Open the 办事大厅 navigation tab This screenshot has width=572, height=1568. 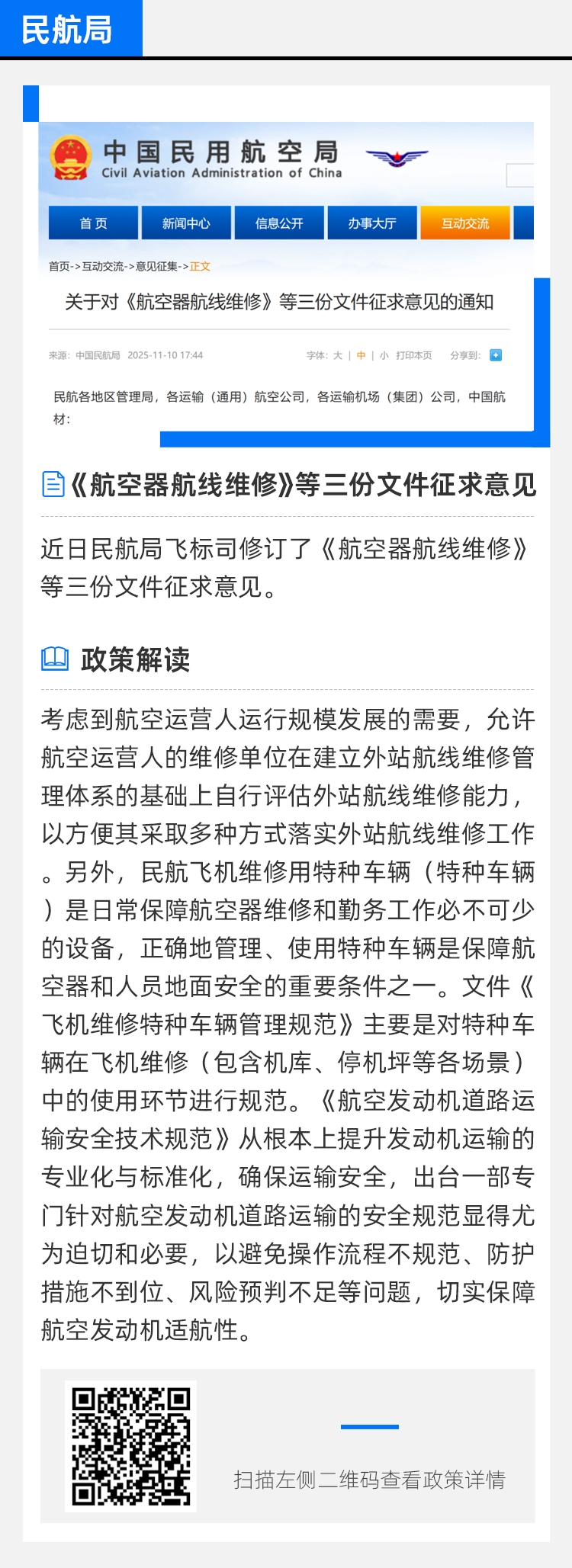[372, 223]
